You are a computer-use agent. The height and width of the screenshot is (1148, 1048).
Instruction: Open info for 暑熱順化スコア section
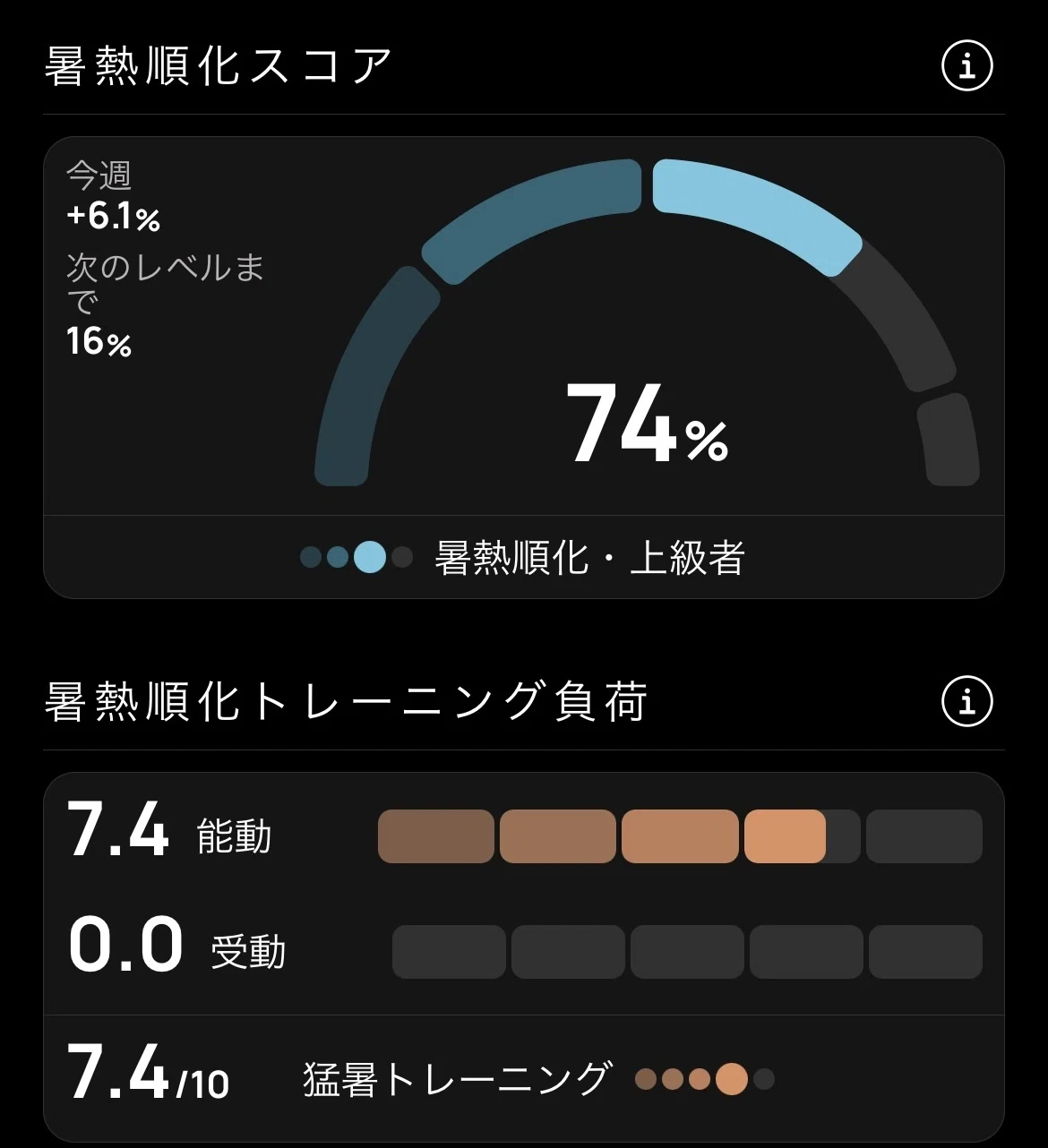tap(967, 65)
